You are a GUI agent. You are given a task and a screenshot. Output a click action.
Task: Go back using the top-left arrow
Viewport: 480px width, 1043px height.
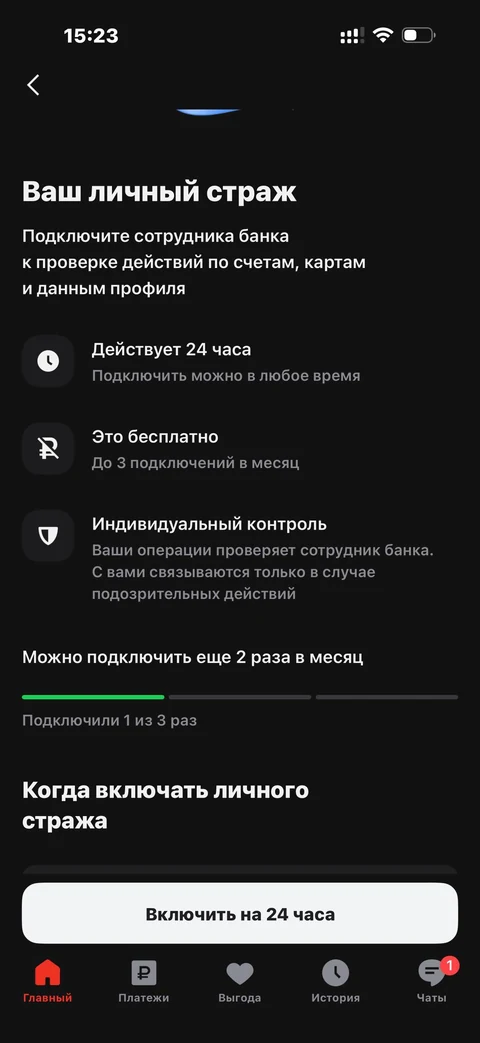(33, 85)
